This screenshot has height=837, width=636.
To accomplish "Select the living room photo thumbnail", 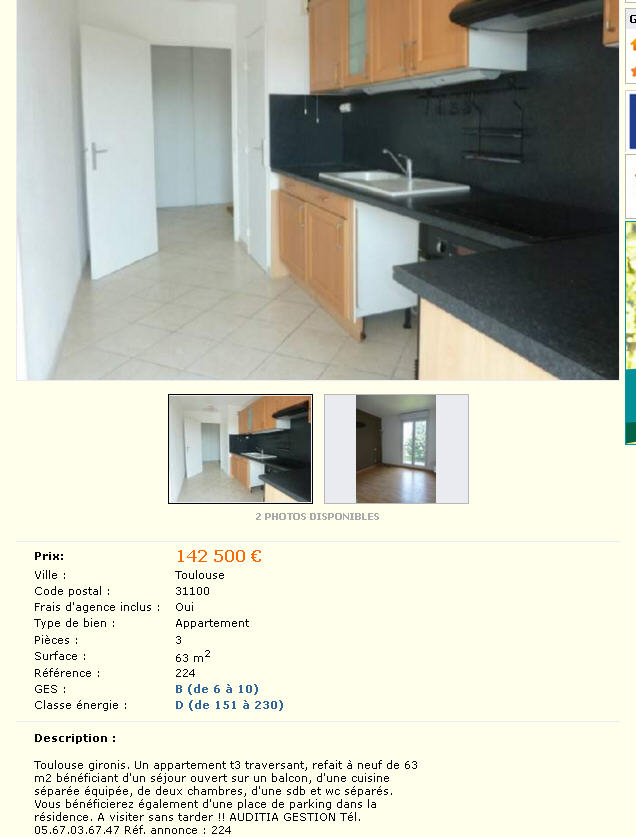I will 396,448.
